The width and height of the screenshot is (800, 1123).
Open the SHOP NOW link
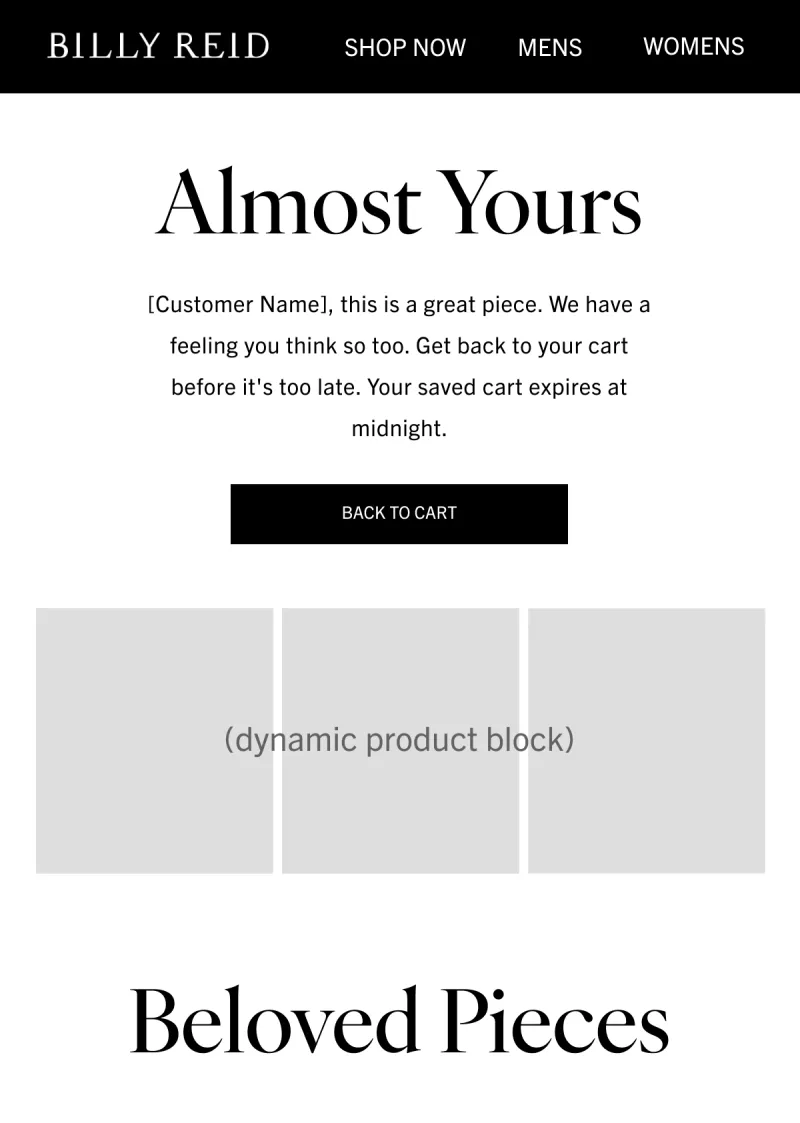[405, 47]
